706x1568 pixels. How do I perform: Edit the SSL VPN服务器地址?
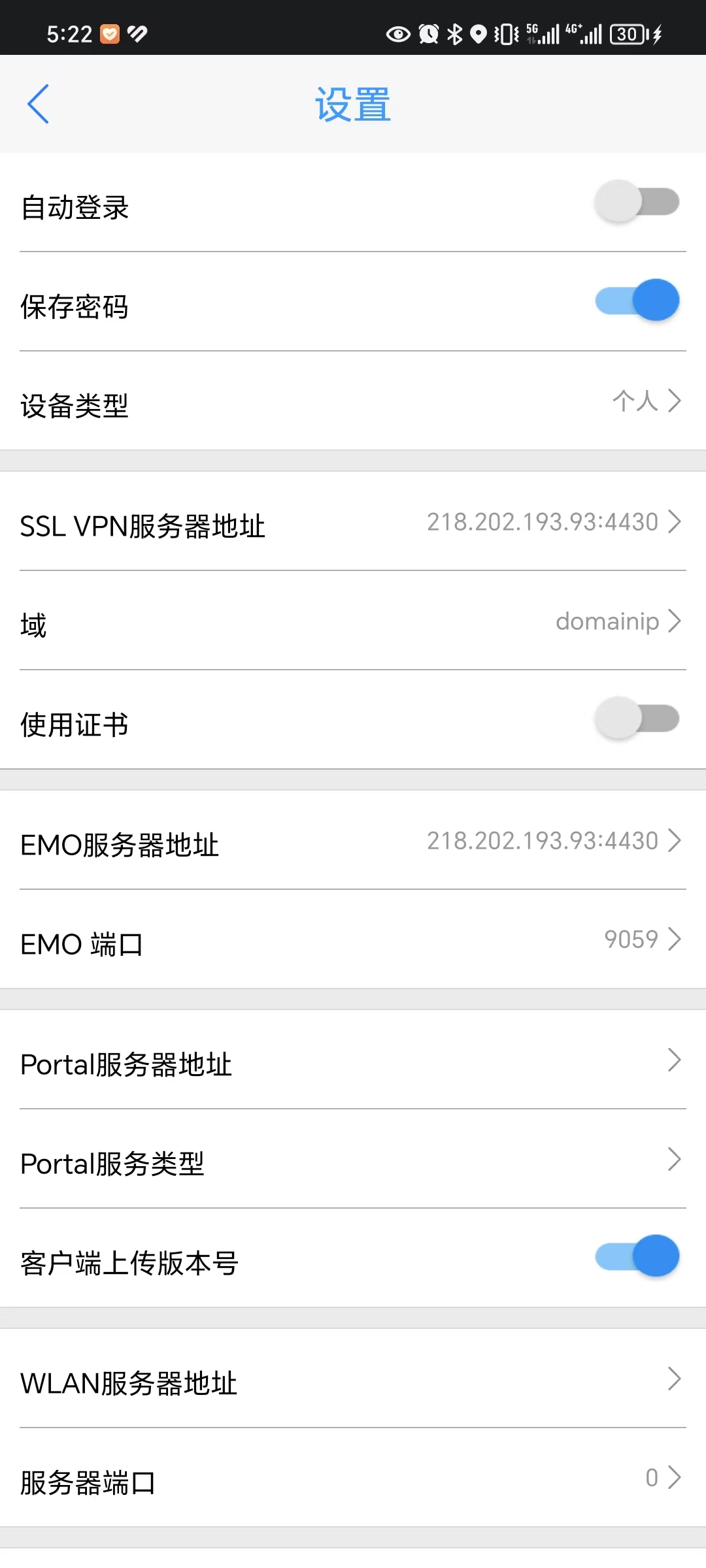(353, 523)
